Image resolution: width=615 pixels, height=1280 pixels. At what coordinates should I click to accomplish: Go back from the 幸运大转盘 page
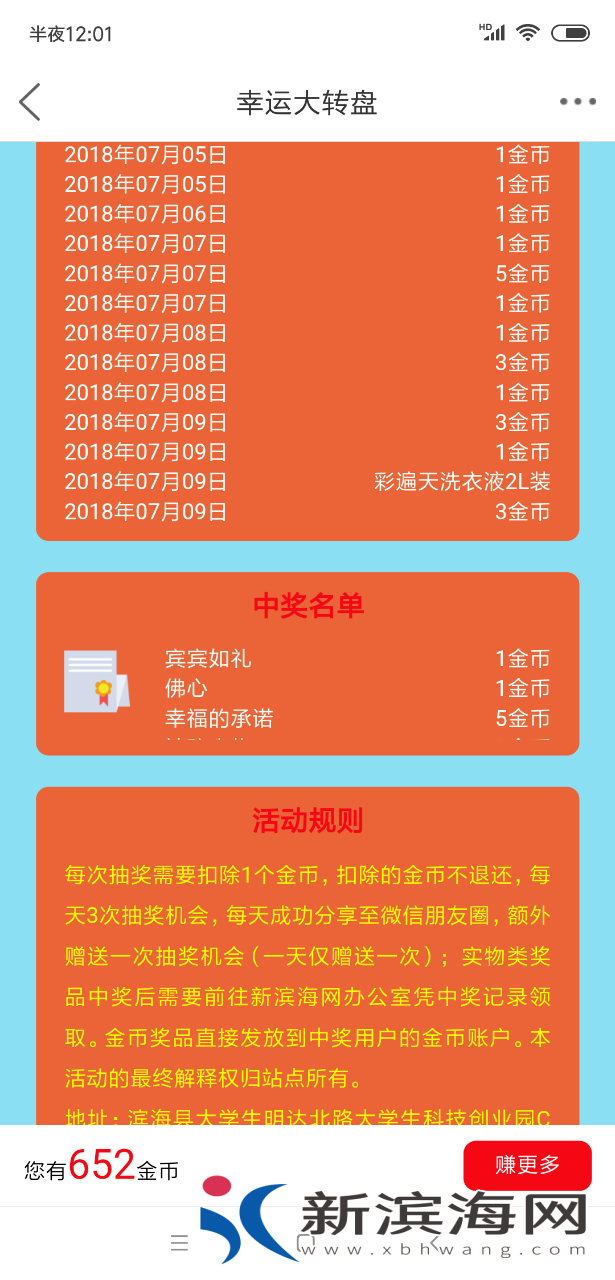30,102
